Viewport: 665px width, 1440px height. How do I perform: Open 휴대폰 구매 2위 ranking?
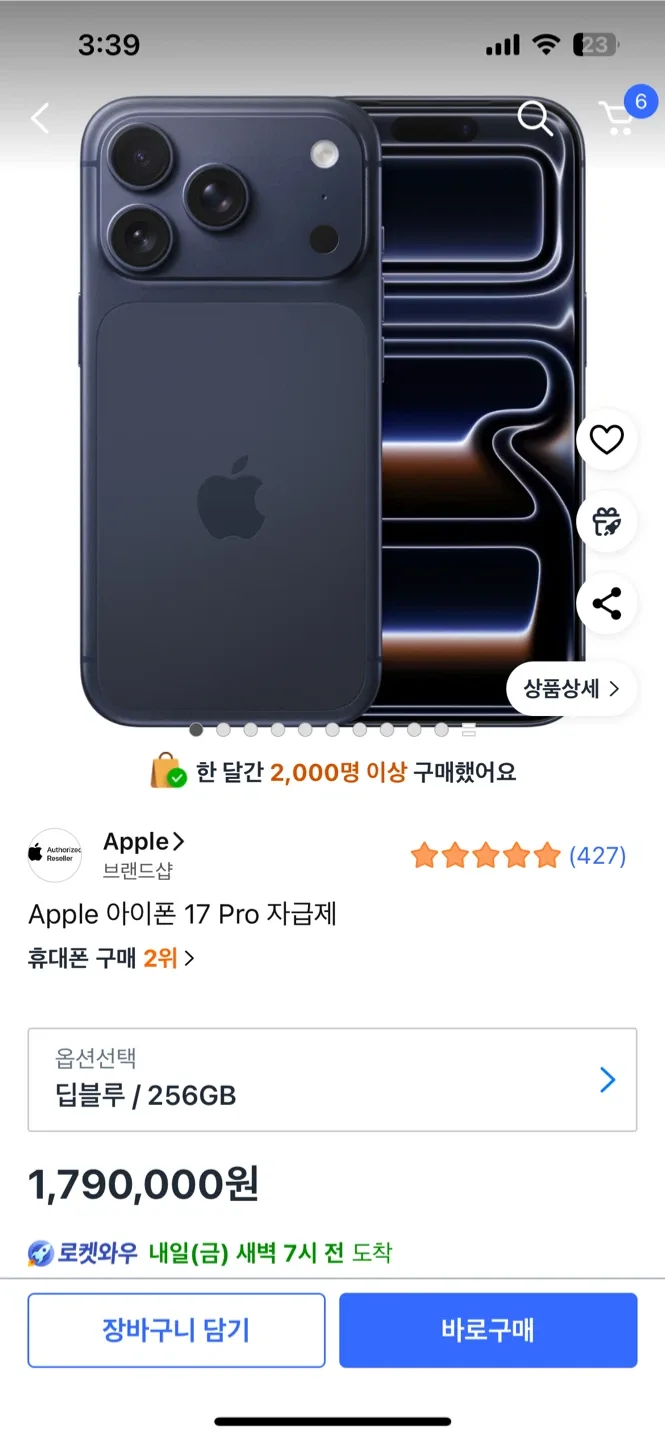tap(111, 958)
